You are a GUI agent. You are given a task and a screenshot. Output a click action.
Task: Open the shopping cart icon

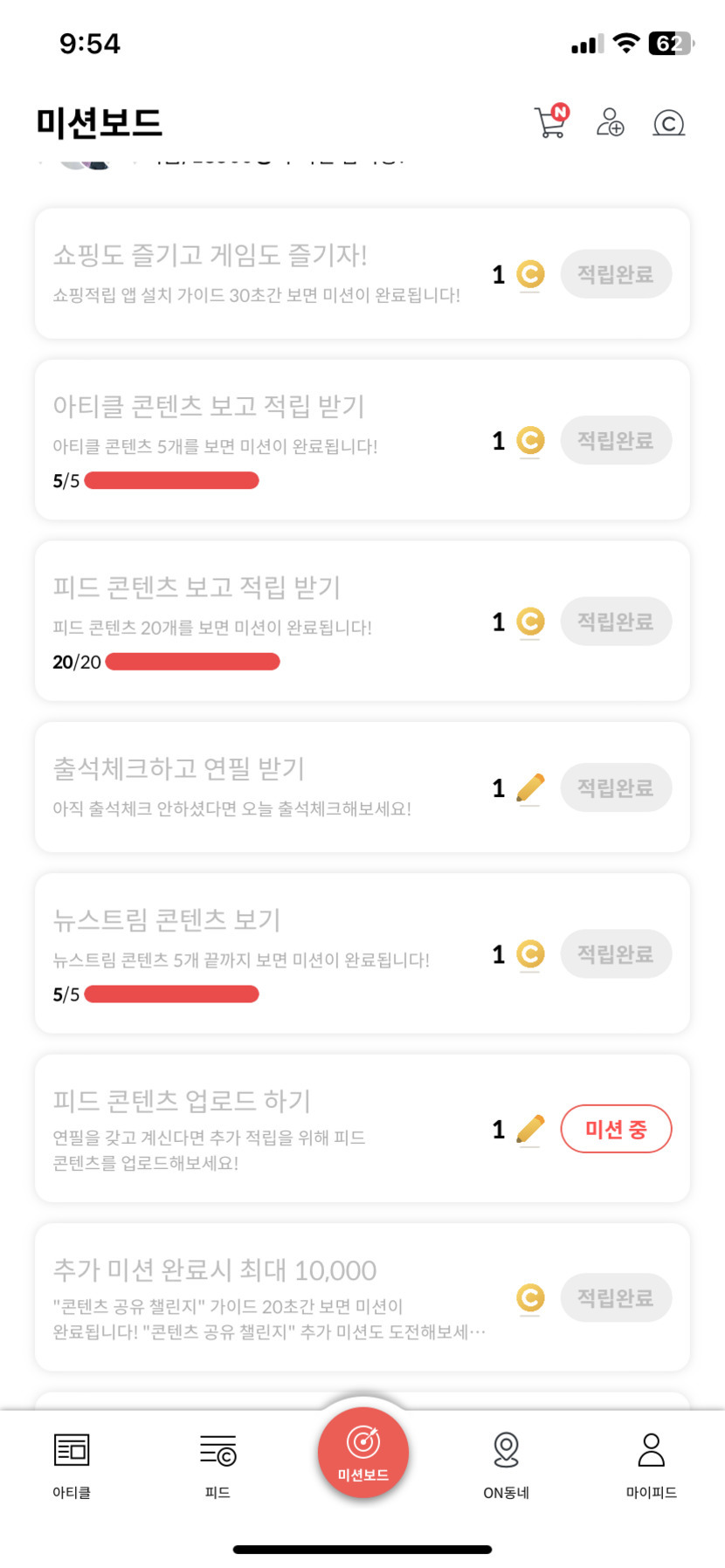(550, 123)
